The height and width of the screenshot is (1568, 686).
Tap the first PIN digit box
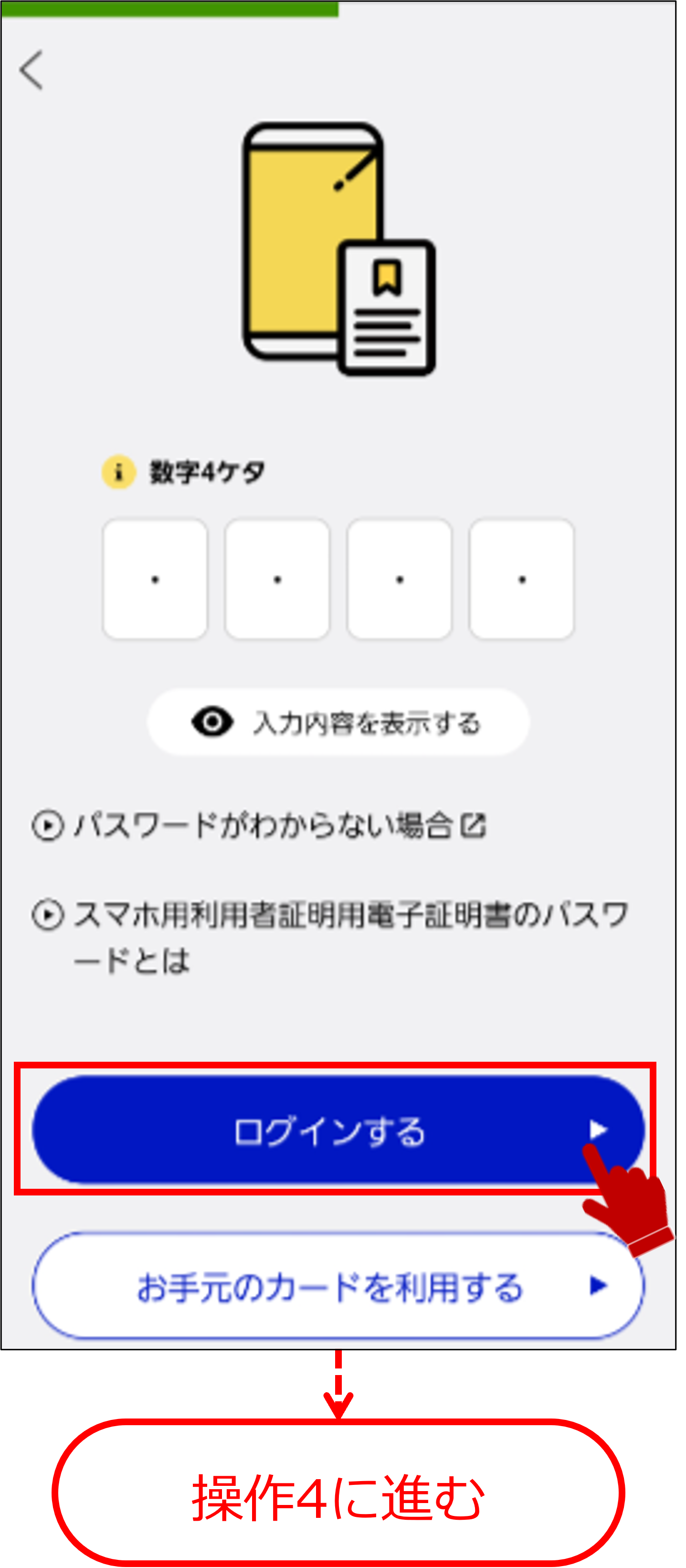(155, 579)
